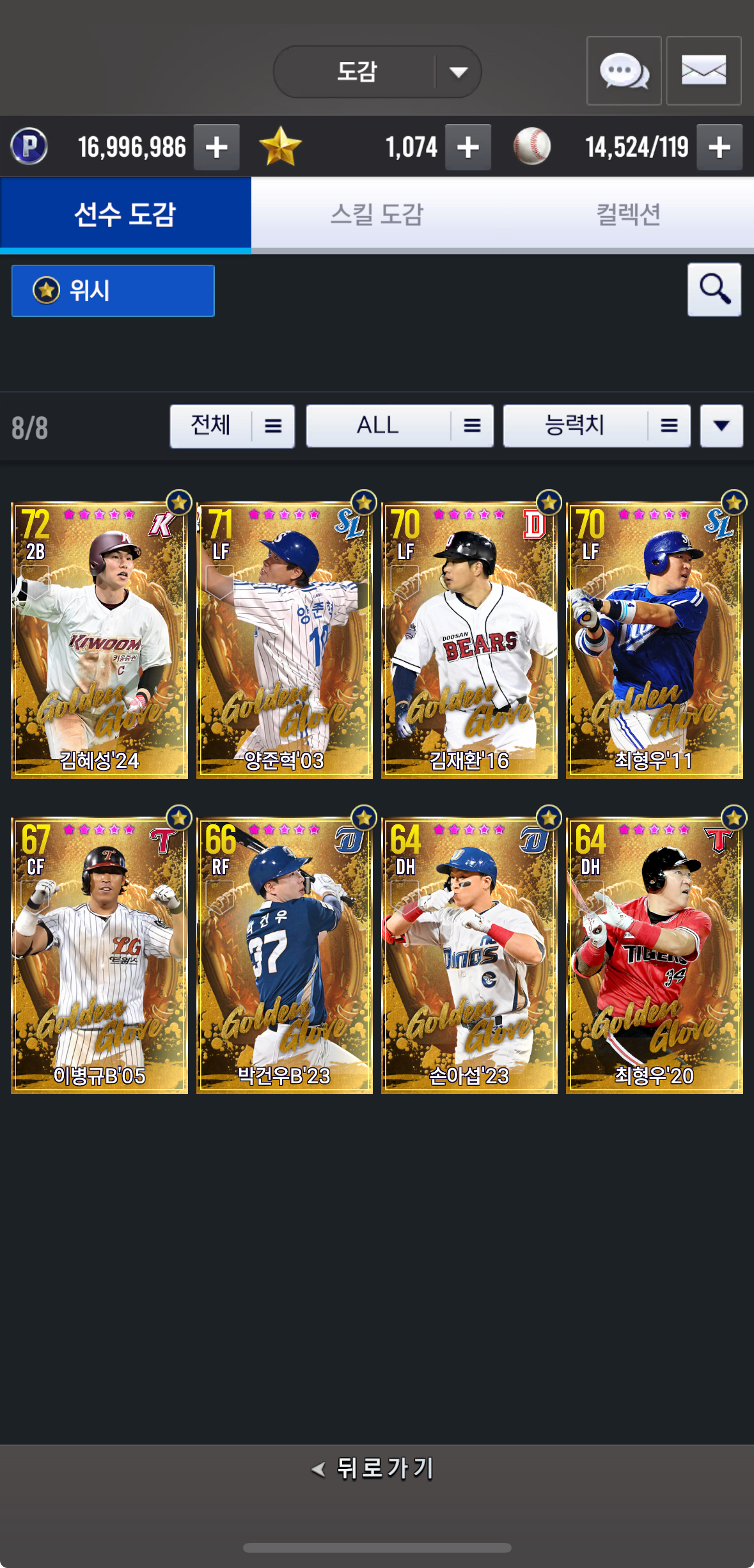The width and height of the screenshot is (754, 1568).
Task: Open the 손아섭'23 player card
Action: pyautogui.click(x=469, y=956)
